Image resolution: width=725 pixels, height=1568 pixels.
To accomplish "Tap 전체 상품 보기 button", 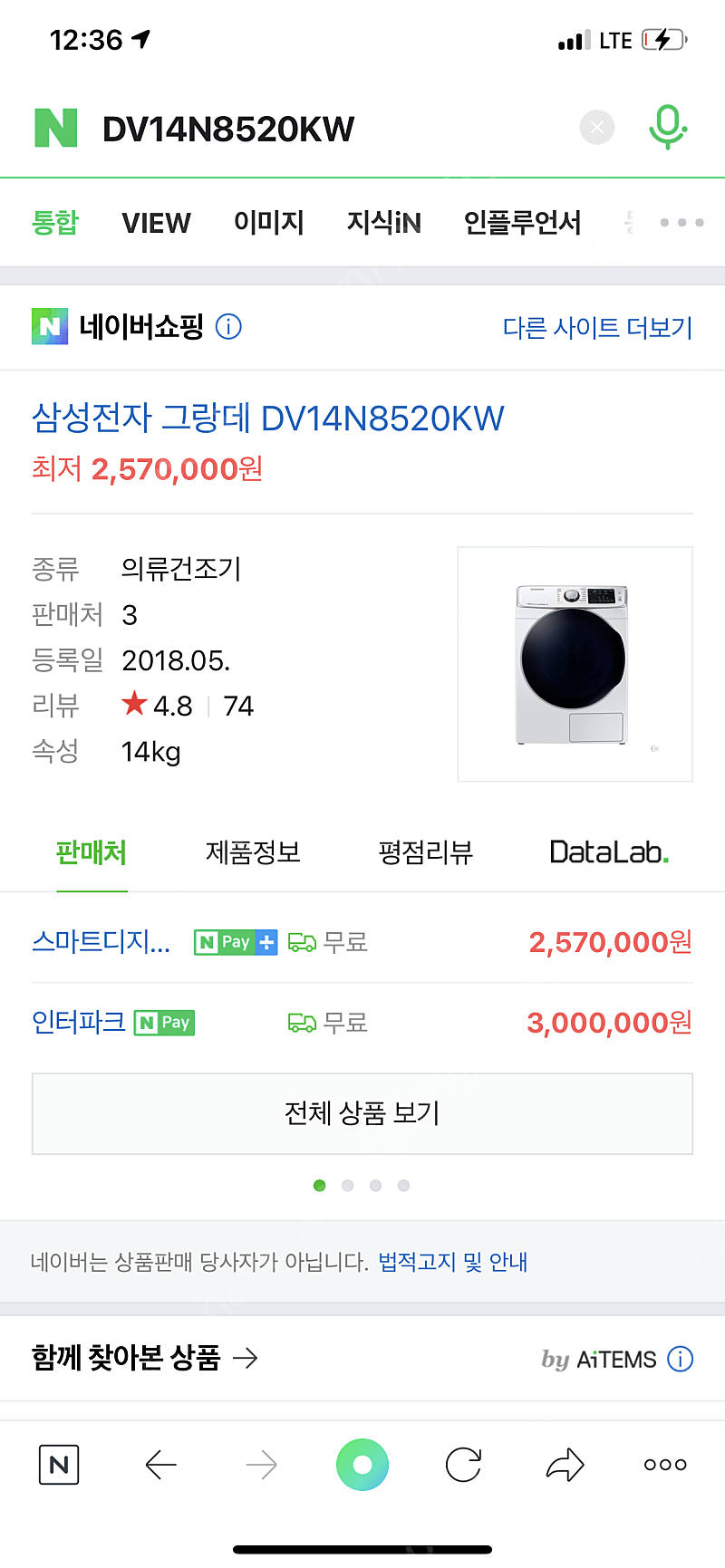I will pyautogui.click(x=362, y=1113).
